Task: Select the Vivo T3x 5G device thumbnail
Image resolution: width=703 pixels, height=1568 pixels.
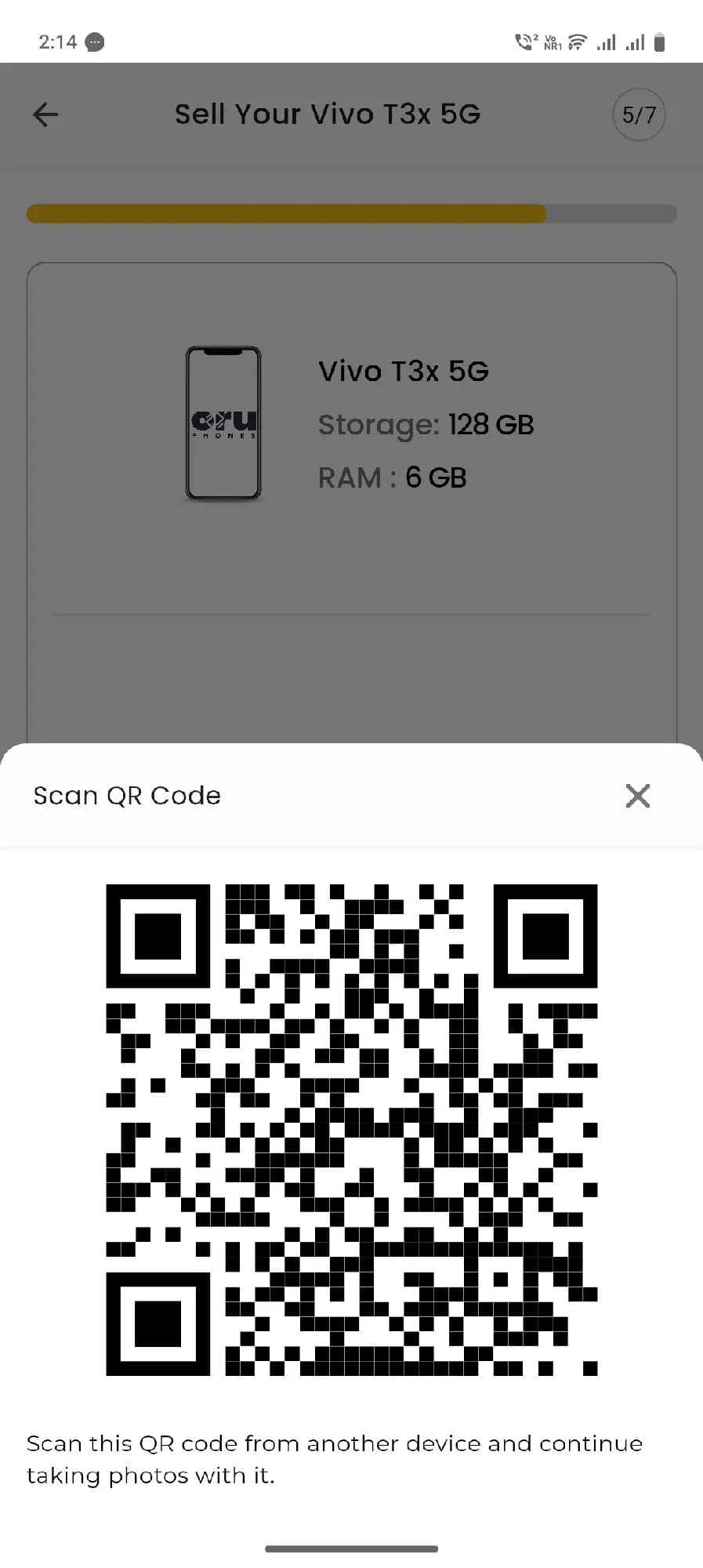Action: [223, 423]
